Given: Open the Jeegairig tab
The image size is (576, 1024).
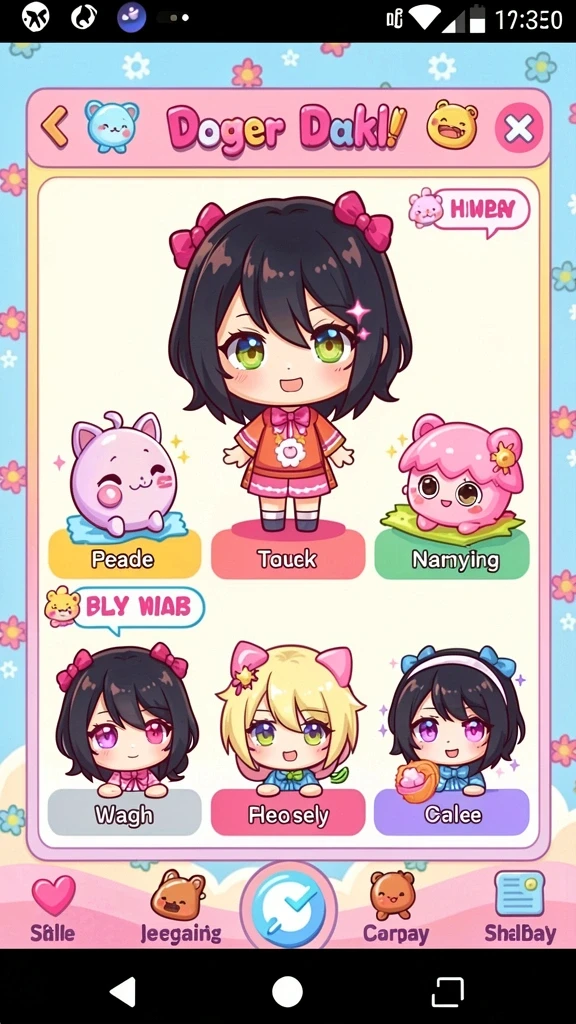Looking at the screenshot, I should (180, 908).
